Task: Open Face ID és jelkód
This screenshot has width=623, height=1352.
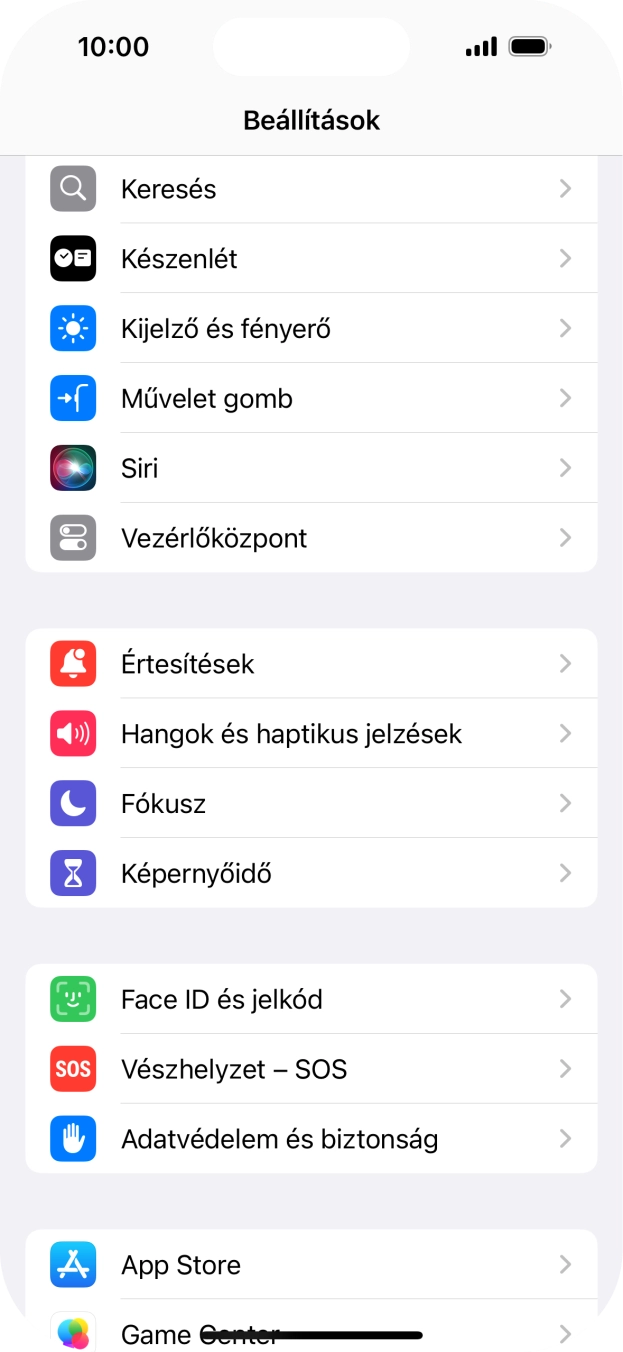Action: click(x=310, y=999)
